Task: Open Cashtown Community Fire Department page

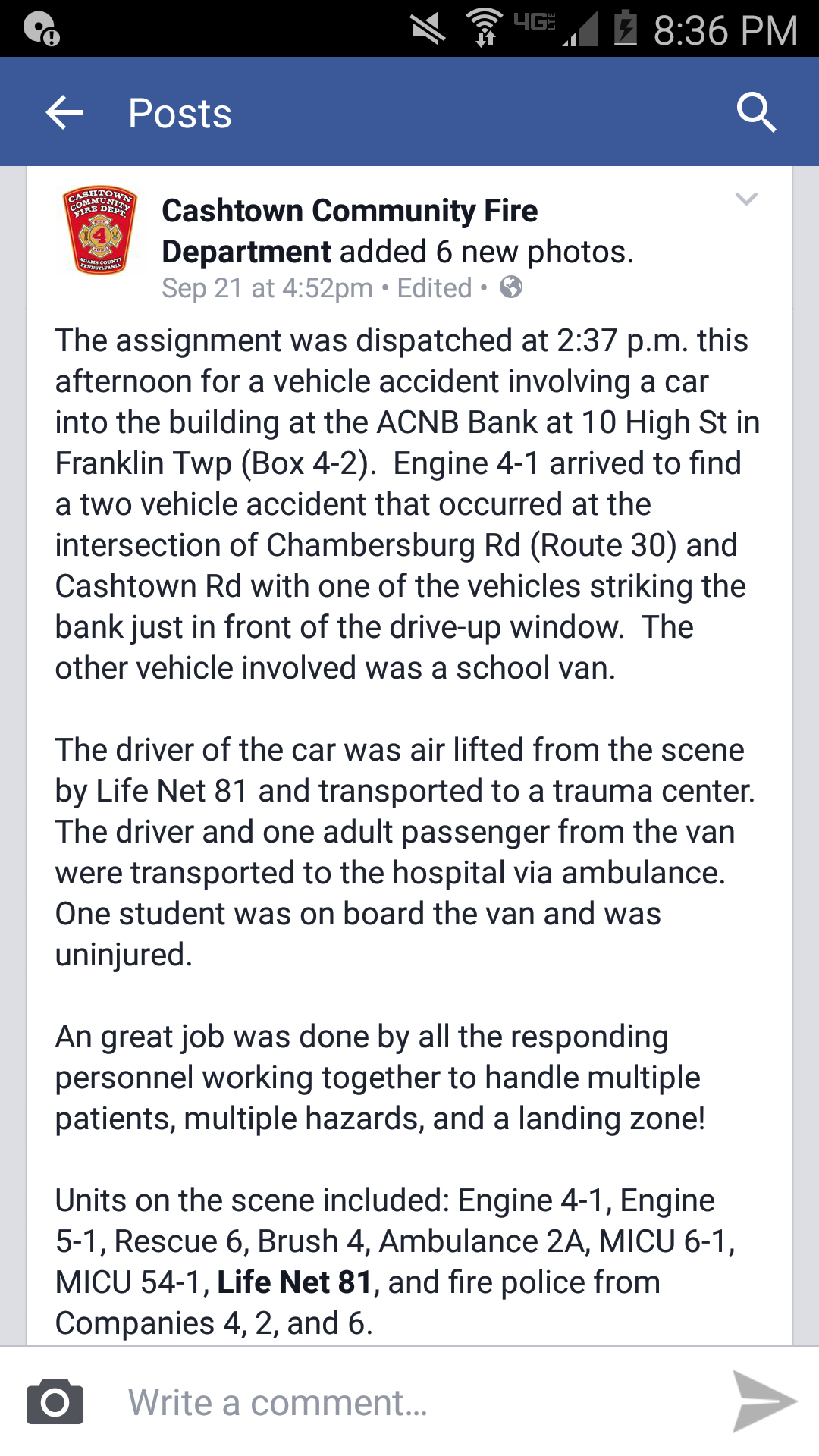Action: point(350,212)
